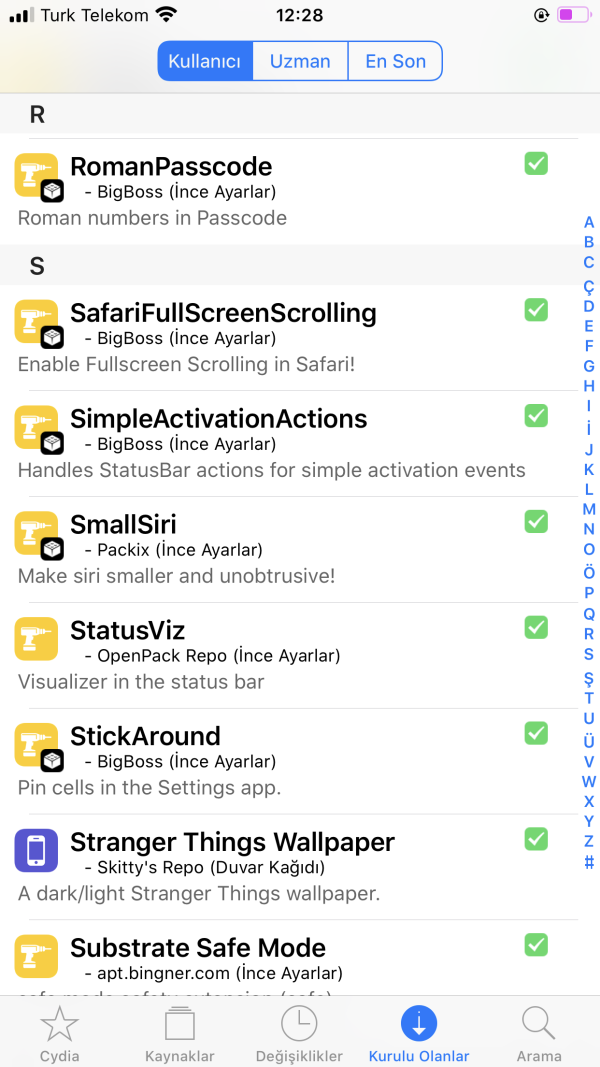The width and height of the screenshot is (600, 1067).
Task: Open the Kurulu Olanlar tab
Action: click(x=419, y=1033)
